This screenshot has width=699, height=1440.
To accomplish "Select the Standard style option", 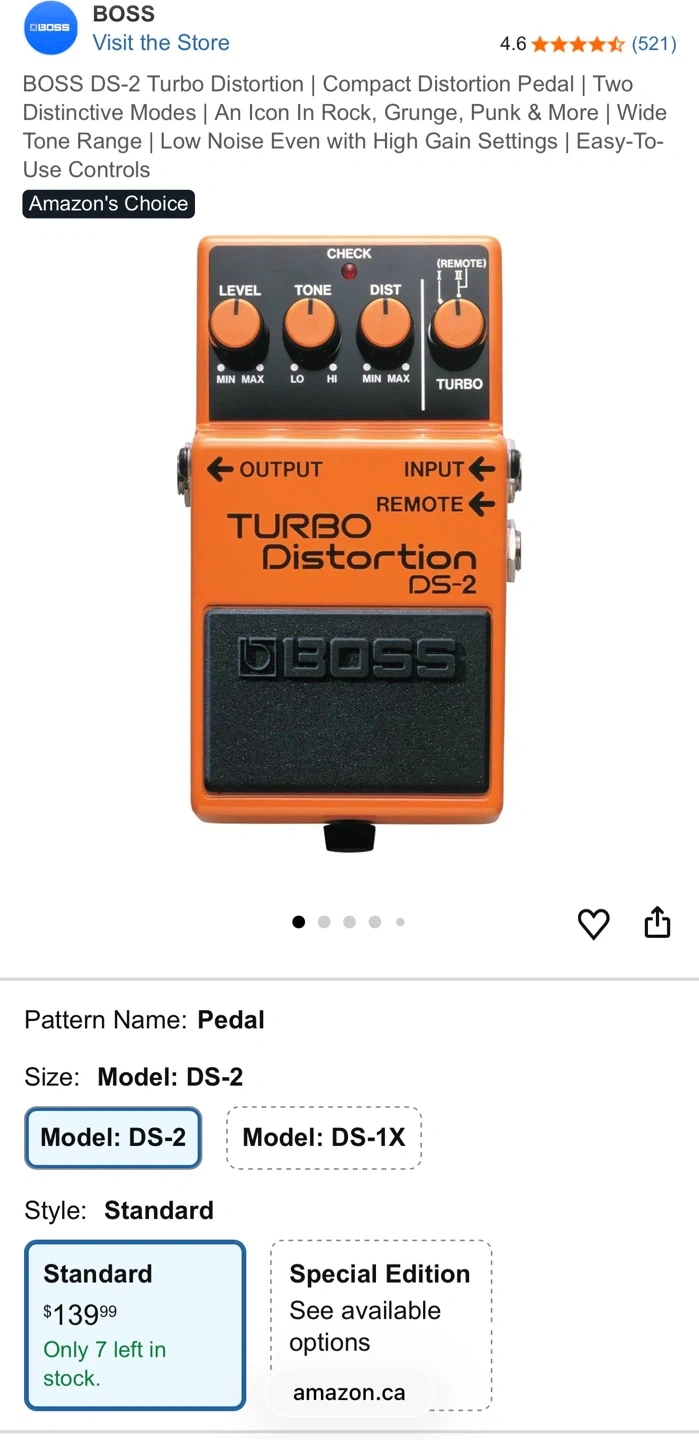I will point(135,1324).
